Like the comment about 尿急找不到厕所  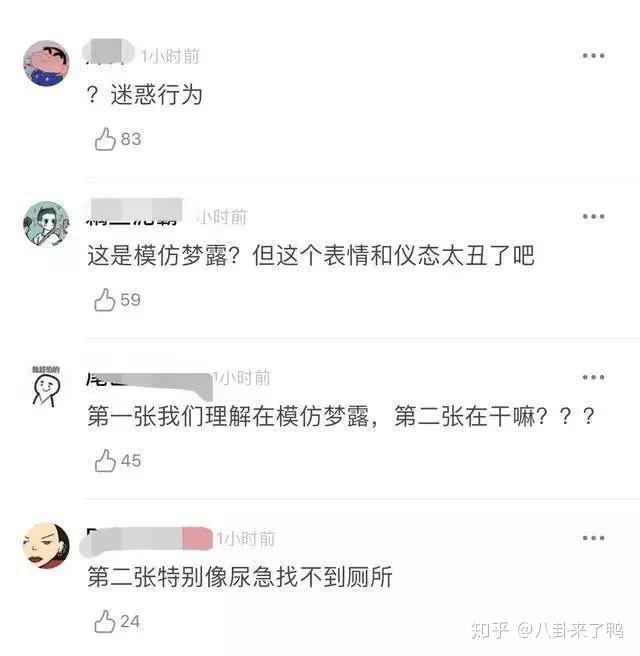105,622
